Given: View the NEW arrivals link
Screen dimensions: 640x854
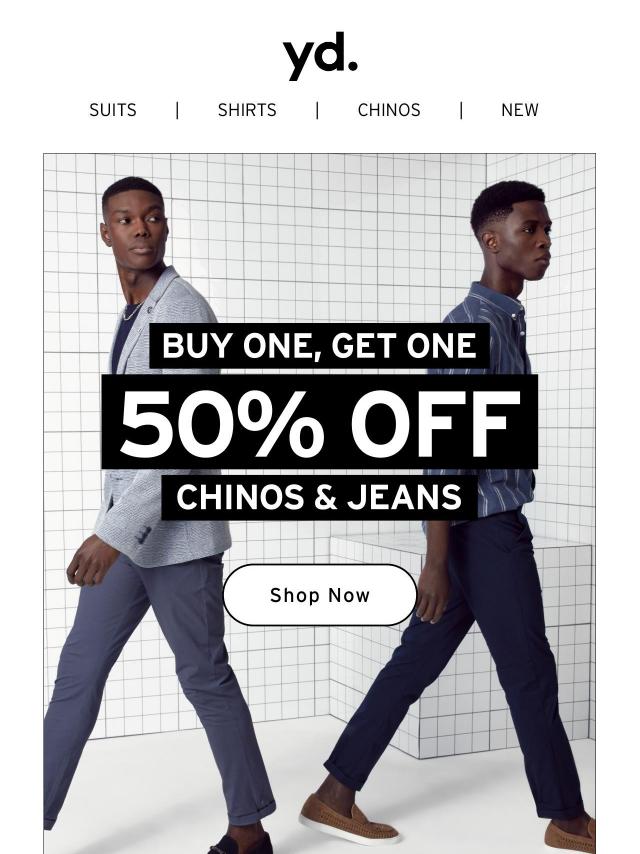Looking at the screenshot, I should coord(519,110).
